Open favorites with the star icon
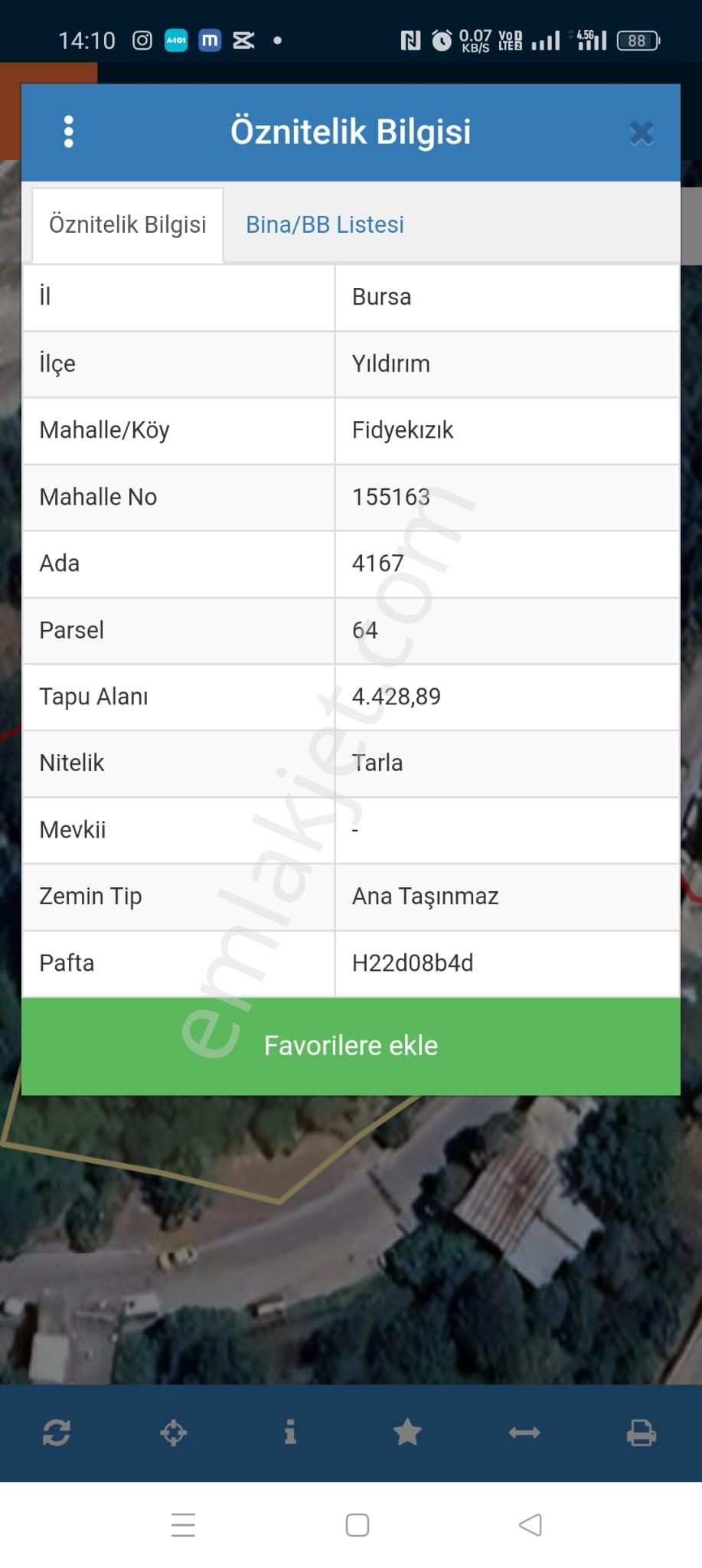The width and height of the screenshot is (702, 1568). coord(407,1431)
